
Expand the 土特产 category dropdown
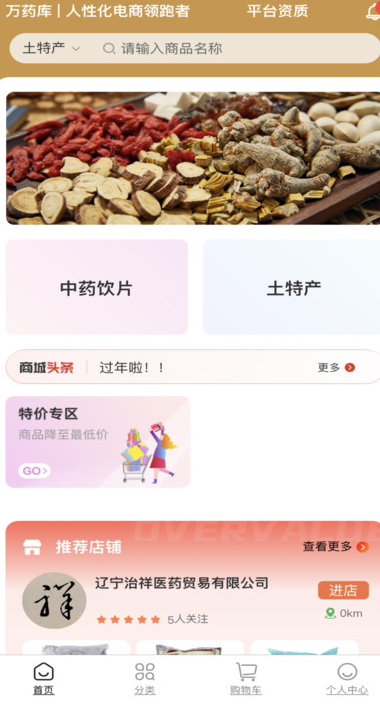(x=51, y=48)
